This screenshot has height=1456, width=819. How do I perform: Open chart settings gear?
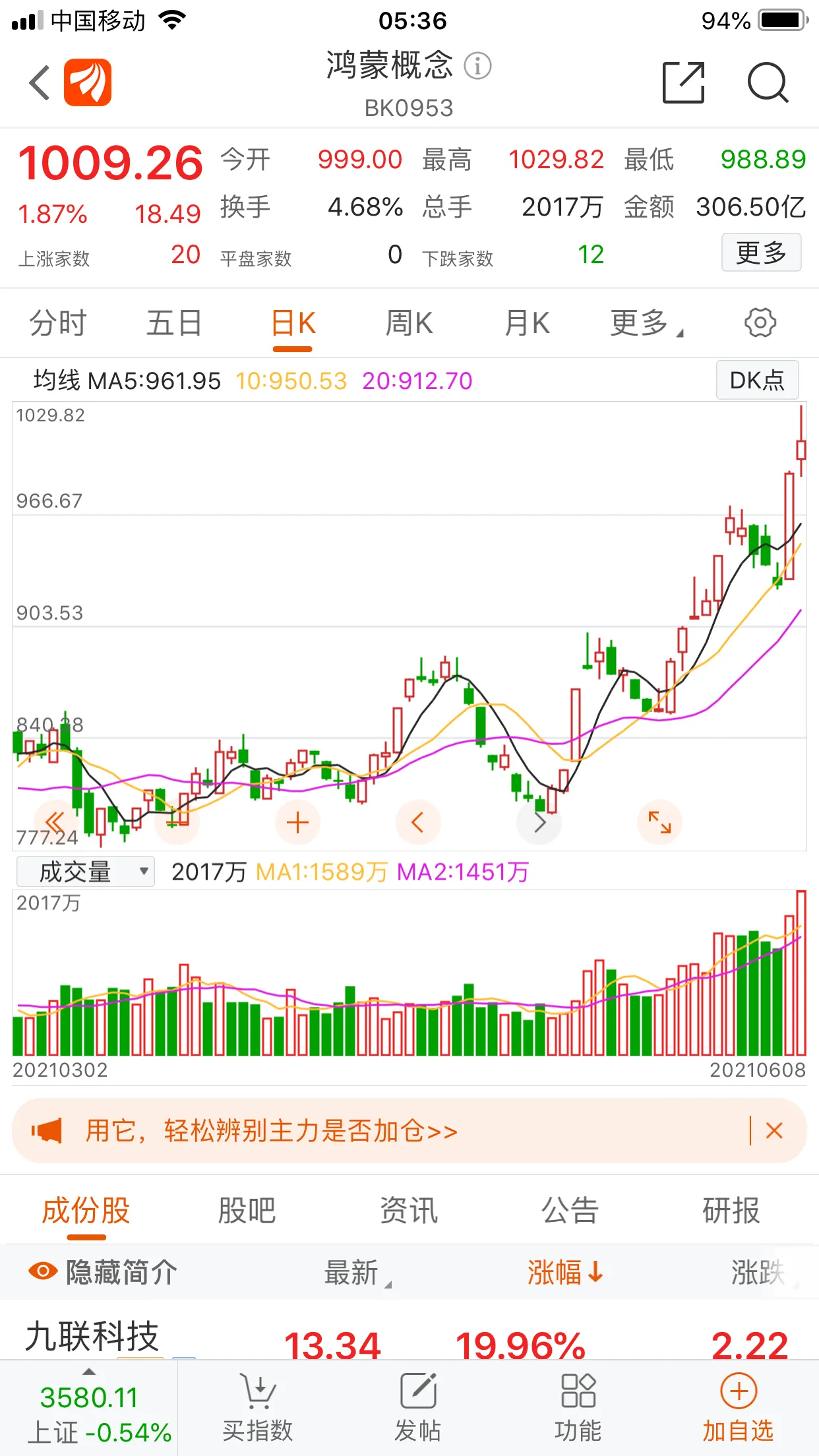(x=760, y=323)
